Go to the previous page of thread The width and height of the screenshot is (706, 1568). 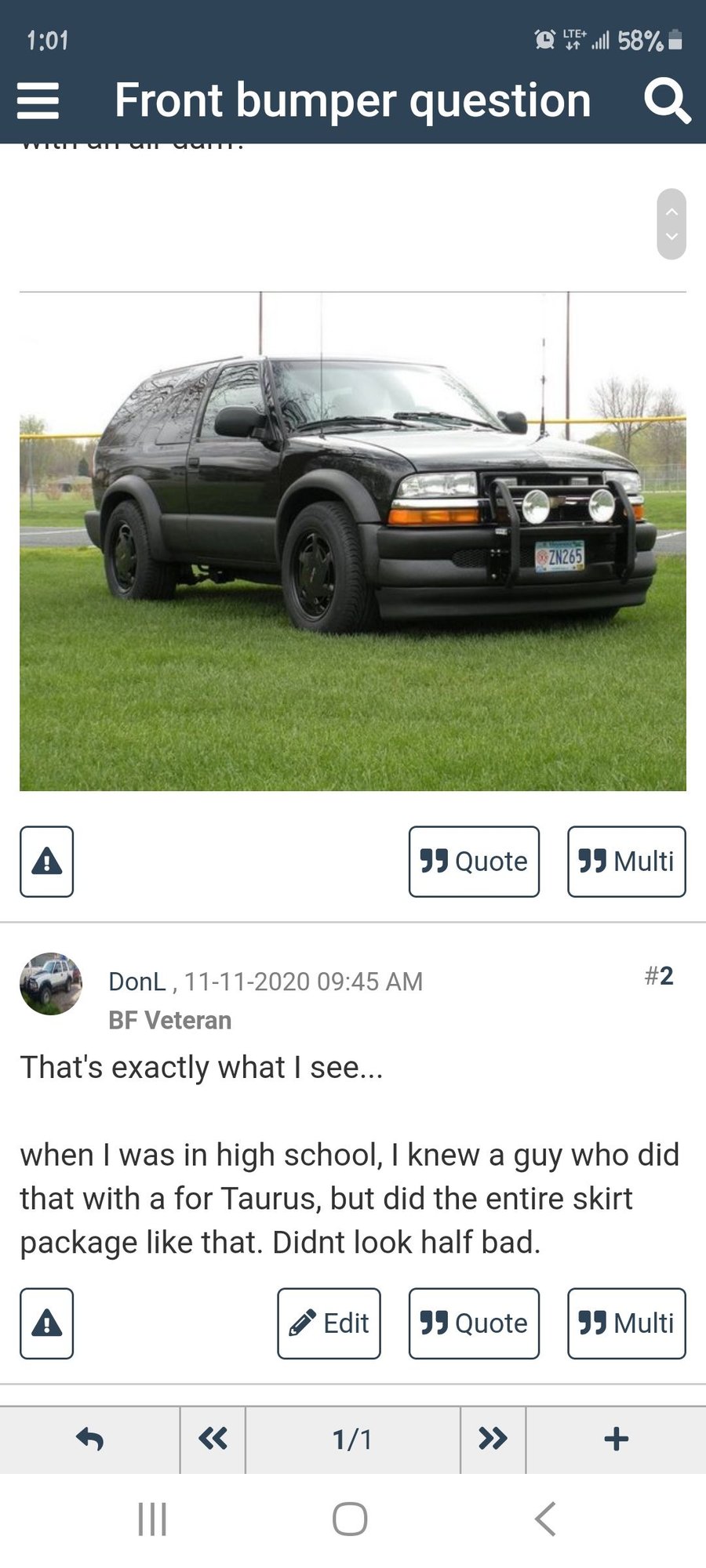(x=213, y=1439)
